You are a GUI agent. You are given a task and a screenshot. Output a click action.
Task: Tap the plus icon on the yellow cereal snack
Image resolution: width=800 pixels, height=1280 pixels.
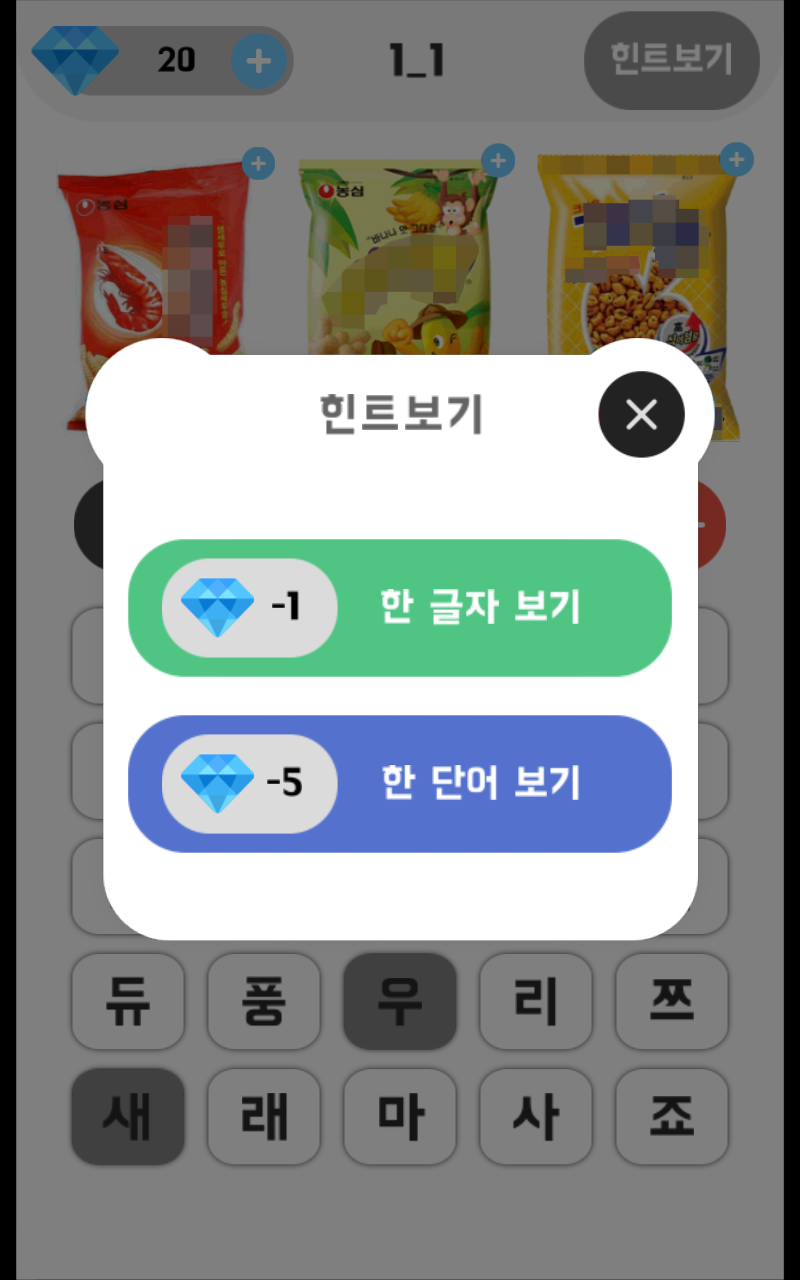pyautogui.click(x=738, y=158)
